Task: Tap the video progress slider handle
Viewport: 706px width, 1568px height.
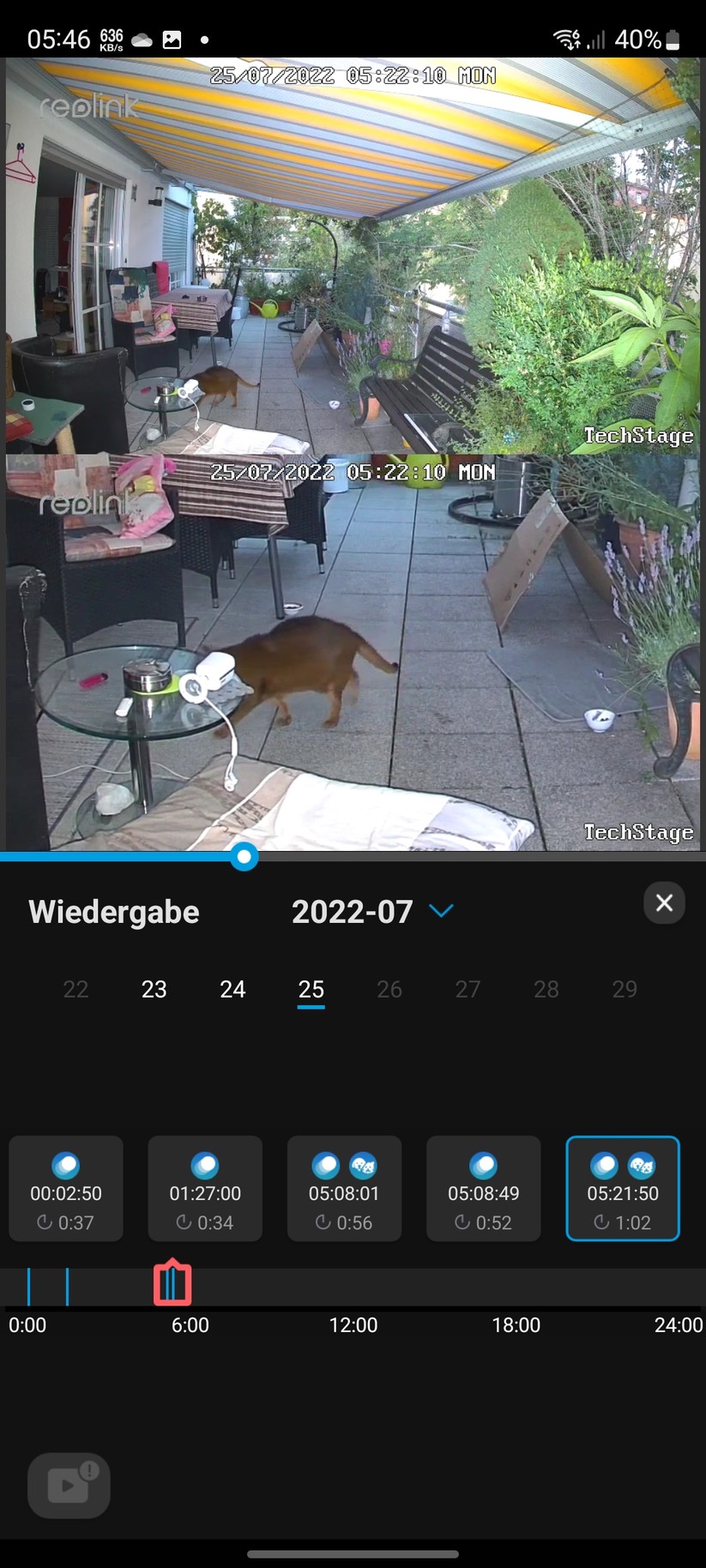Action: (244, 856)
